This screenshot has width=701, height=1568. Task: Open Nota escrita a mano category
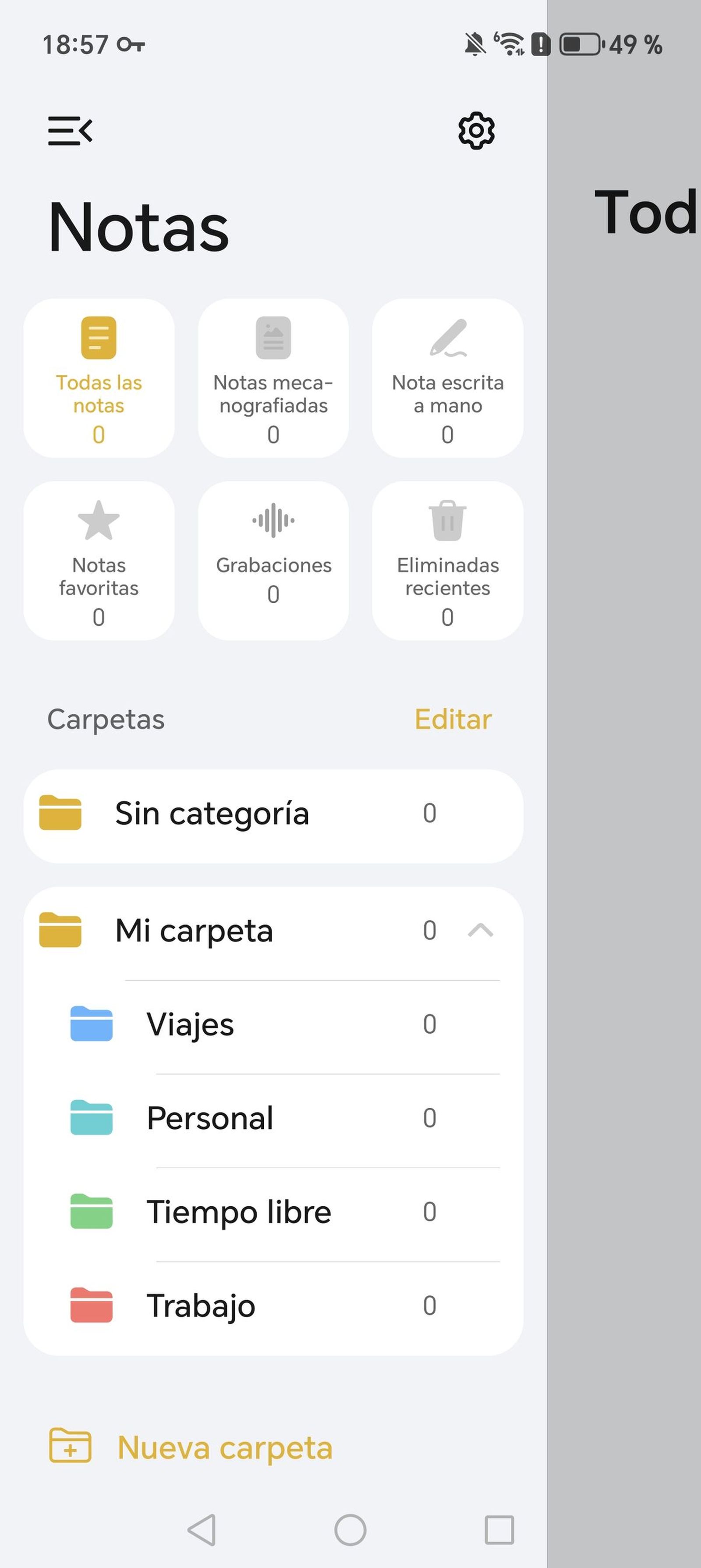(x=447, y=376)
